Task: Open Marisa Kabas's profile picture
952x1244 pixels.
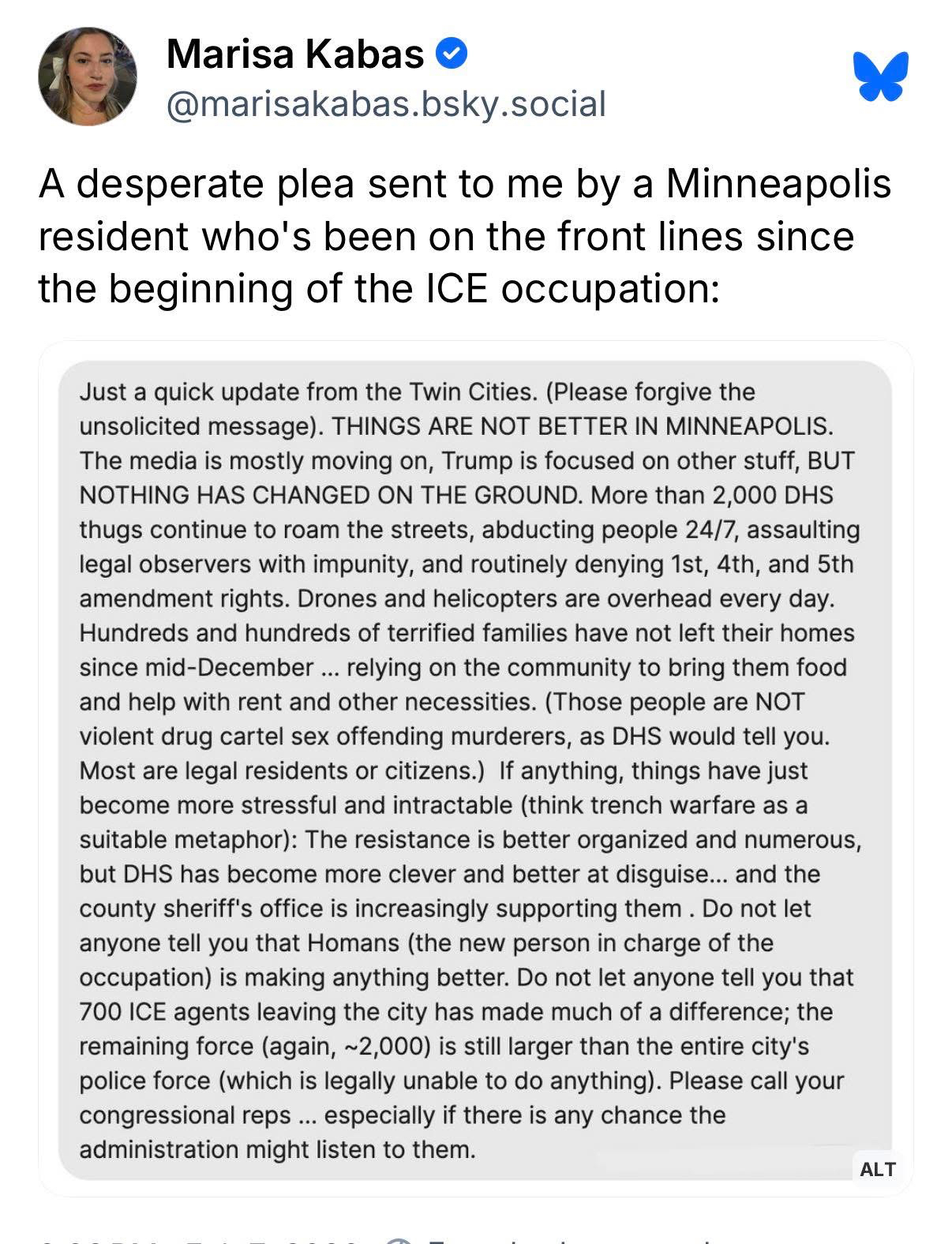Action: [88, 77]
